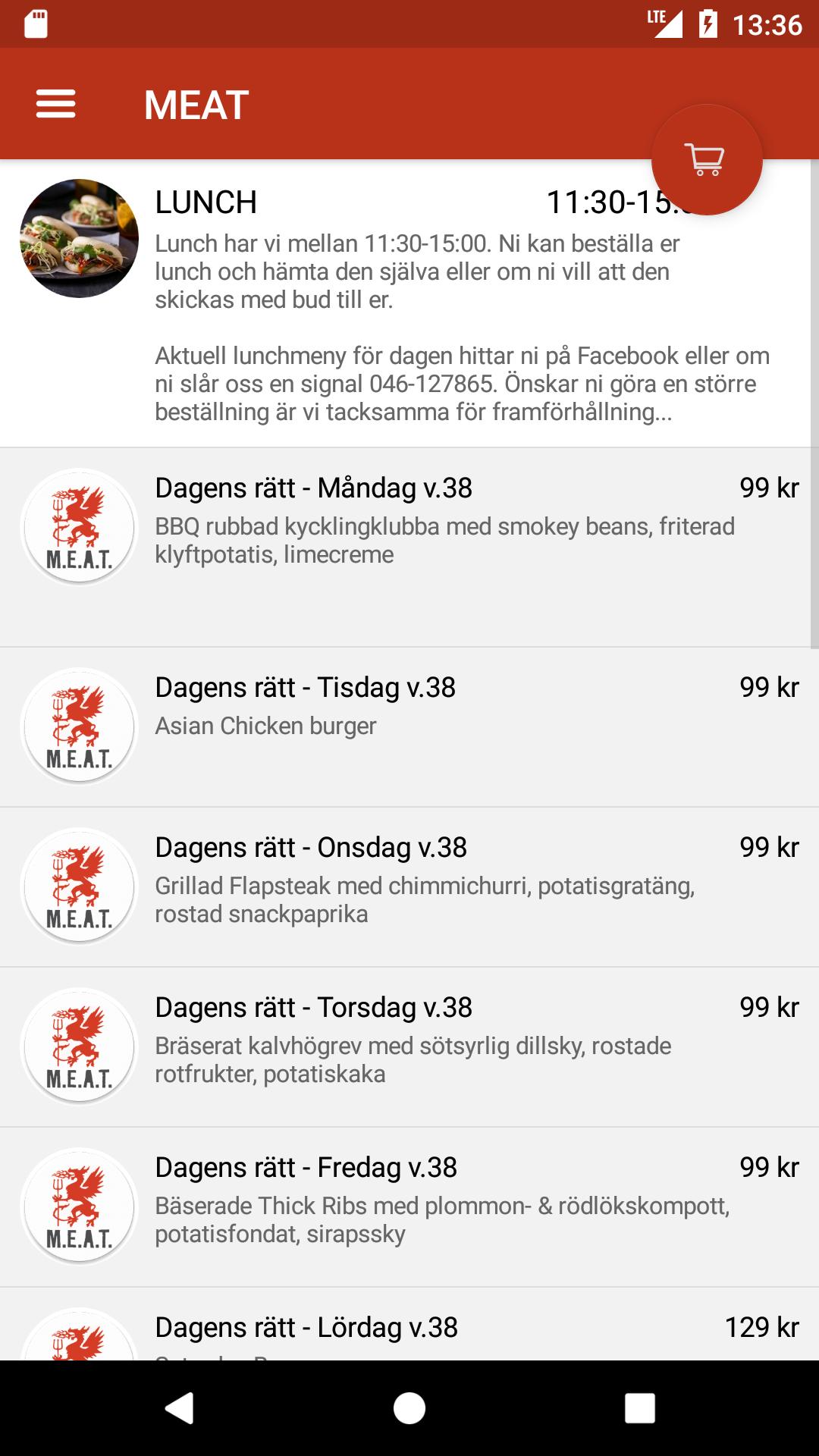This screenshot has width=819, height=1456.
Task: Open the hamburger navigation menu
Action: [55, 104]
